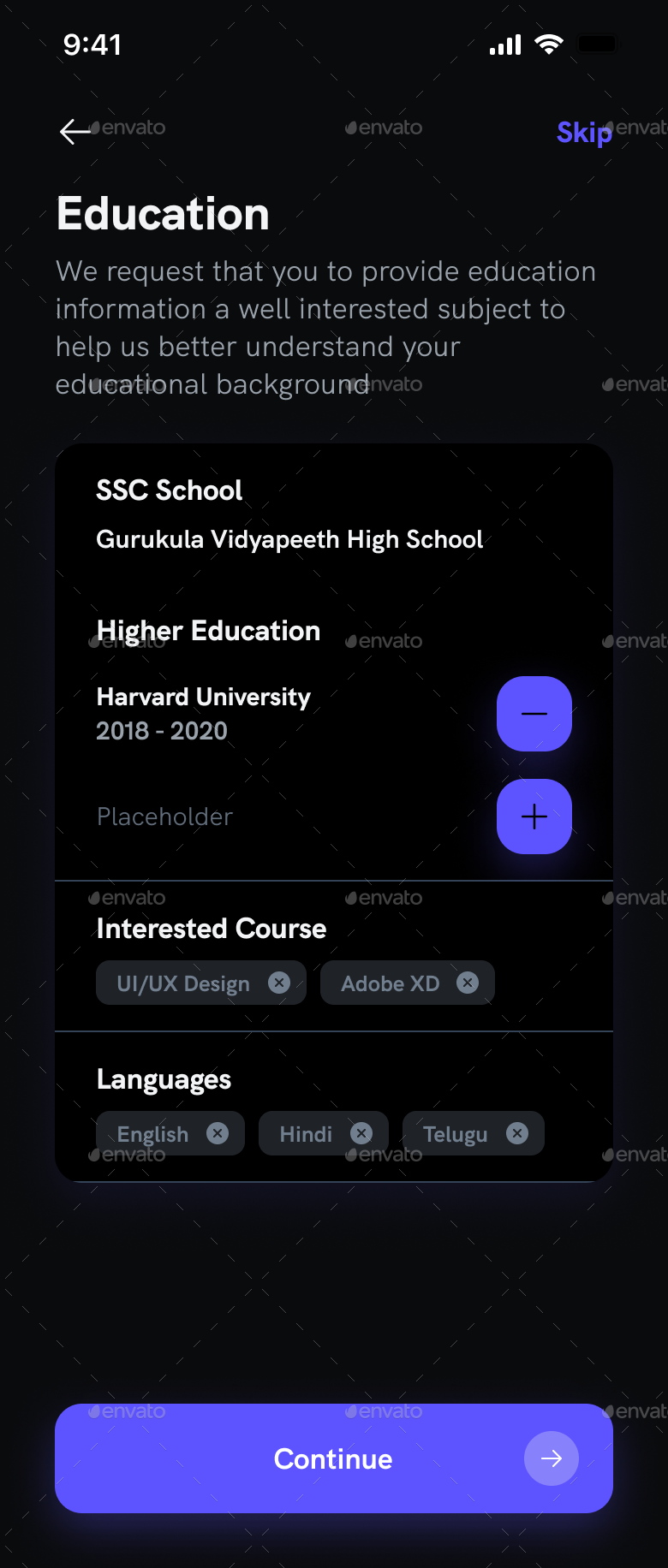Image resolution: width=668 pixels, height=1568 pixels.
Task: Remove the Adobe XD course tag
Action: tap(468, 983)
